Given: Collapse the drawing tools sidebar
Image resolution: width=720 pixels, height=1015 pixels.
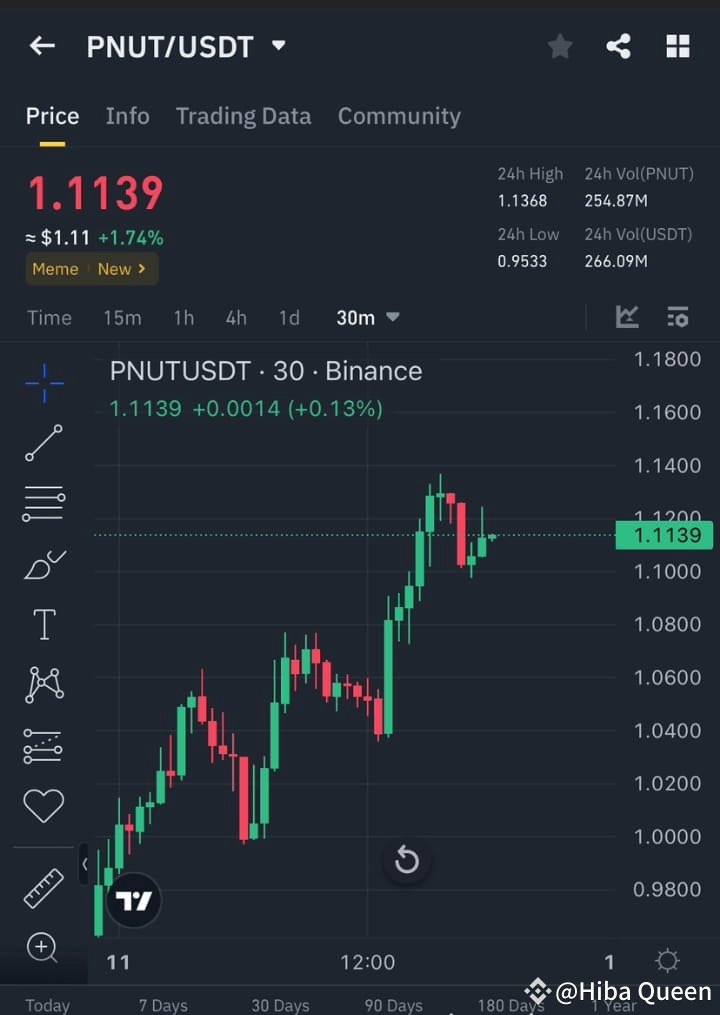Looking at the screenshot, I should pos(85,864).
